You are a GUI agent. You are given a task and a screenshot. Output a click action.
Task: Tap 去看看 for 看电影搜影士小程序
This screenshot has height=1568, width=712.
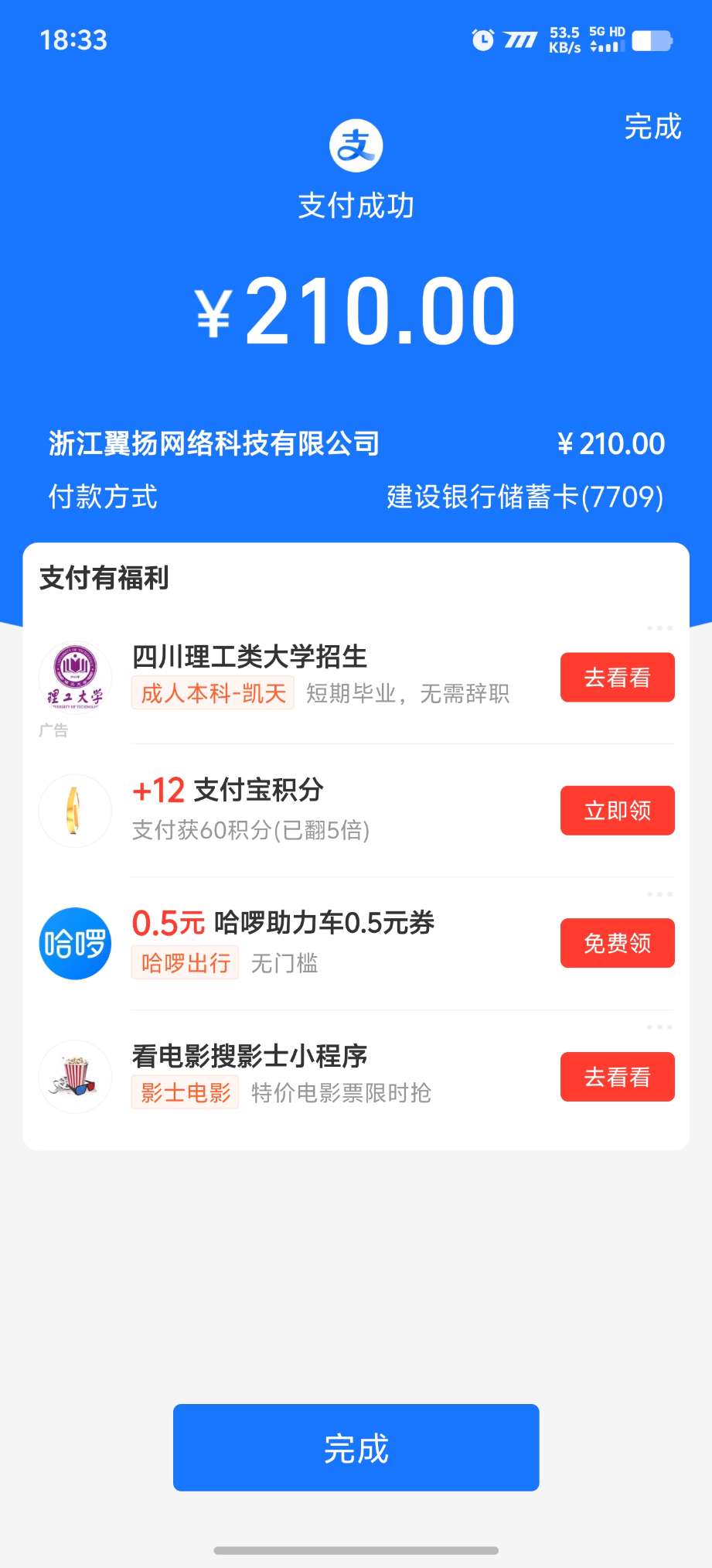pos(617,1077)
